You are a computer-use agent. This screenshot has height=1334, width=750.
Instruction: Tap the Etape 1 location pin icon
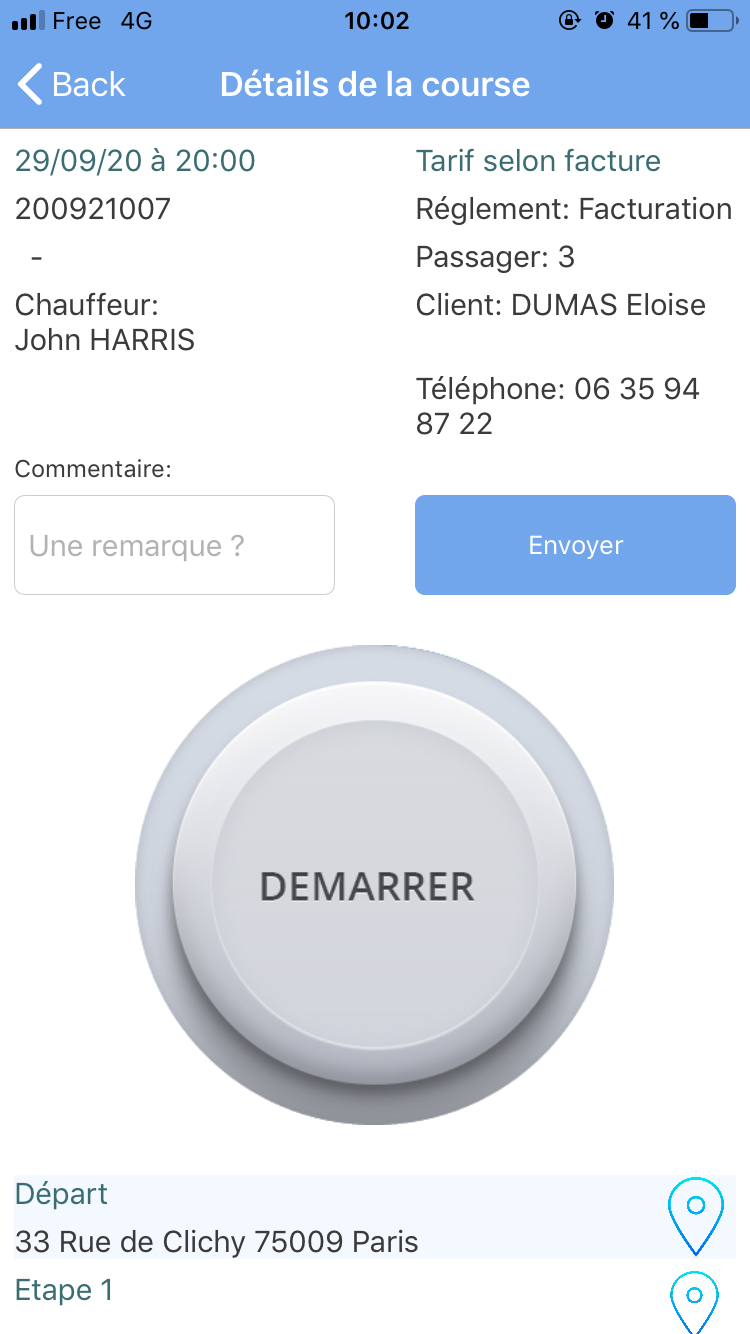(x=694, y=1302)
